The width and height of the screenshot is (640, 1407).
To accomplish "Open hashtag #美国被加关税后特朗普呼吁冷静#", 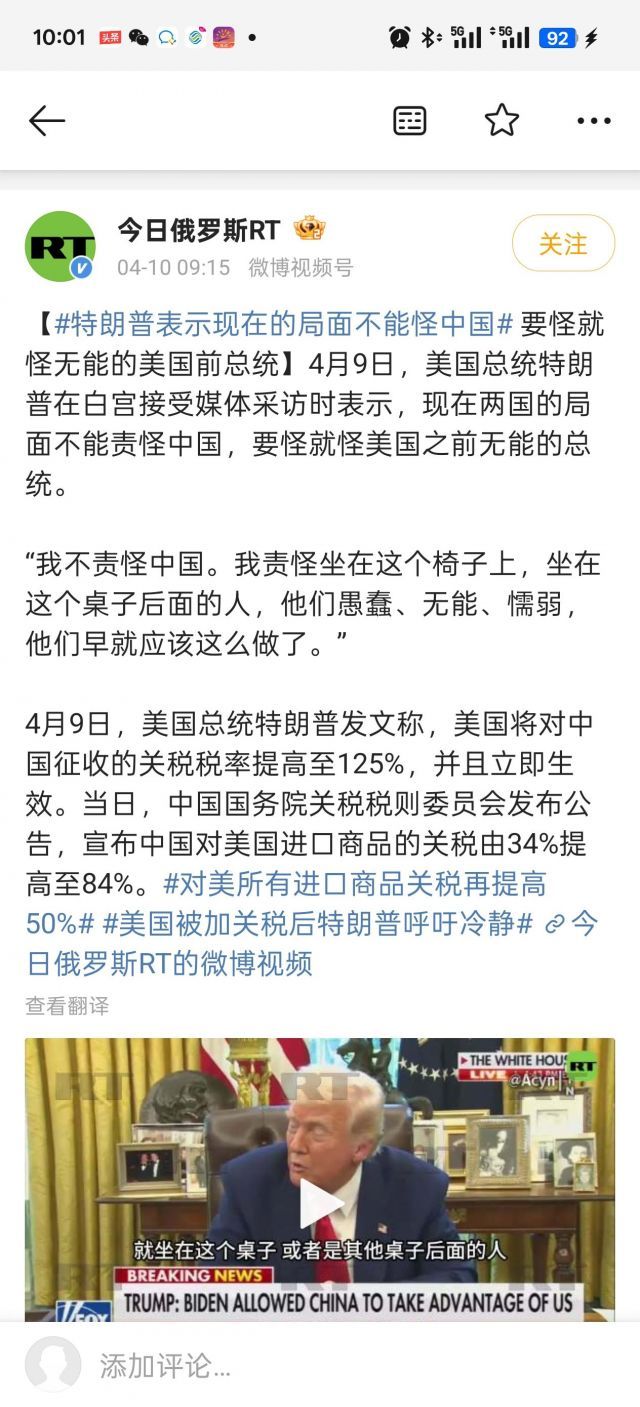I will point(320,924).
